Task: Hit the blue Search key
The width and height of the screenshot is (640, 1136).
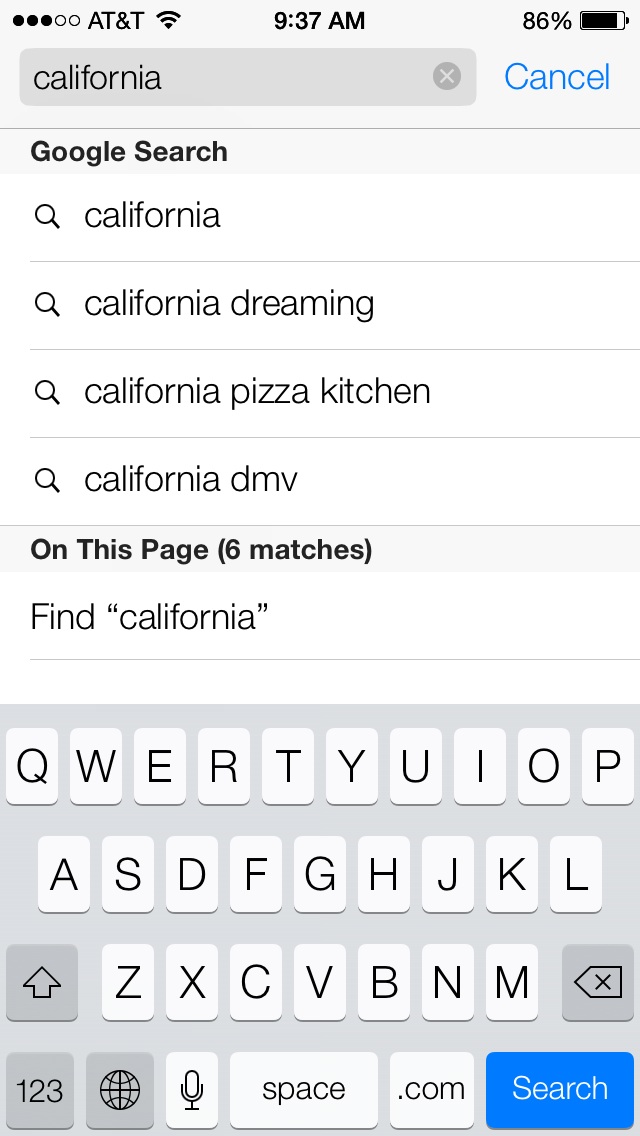Action: tap(559, 1088)
